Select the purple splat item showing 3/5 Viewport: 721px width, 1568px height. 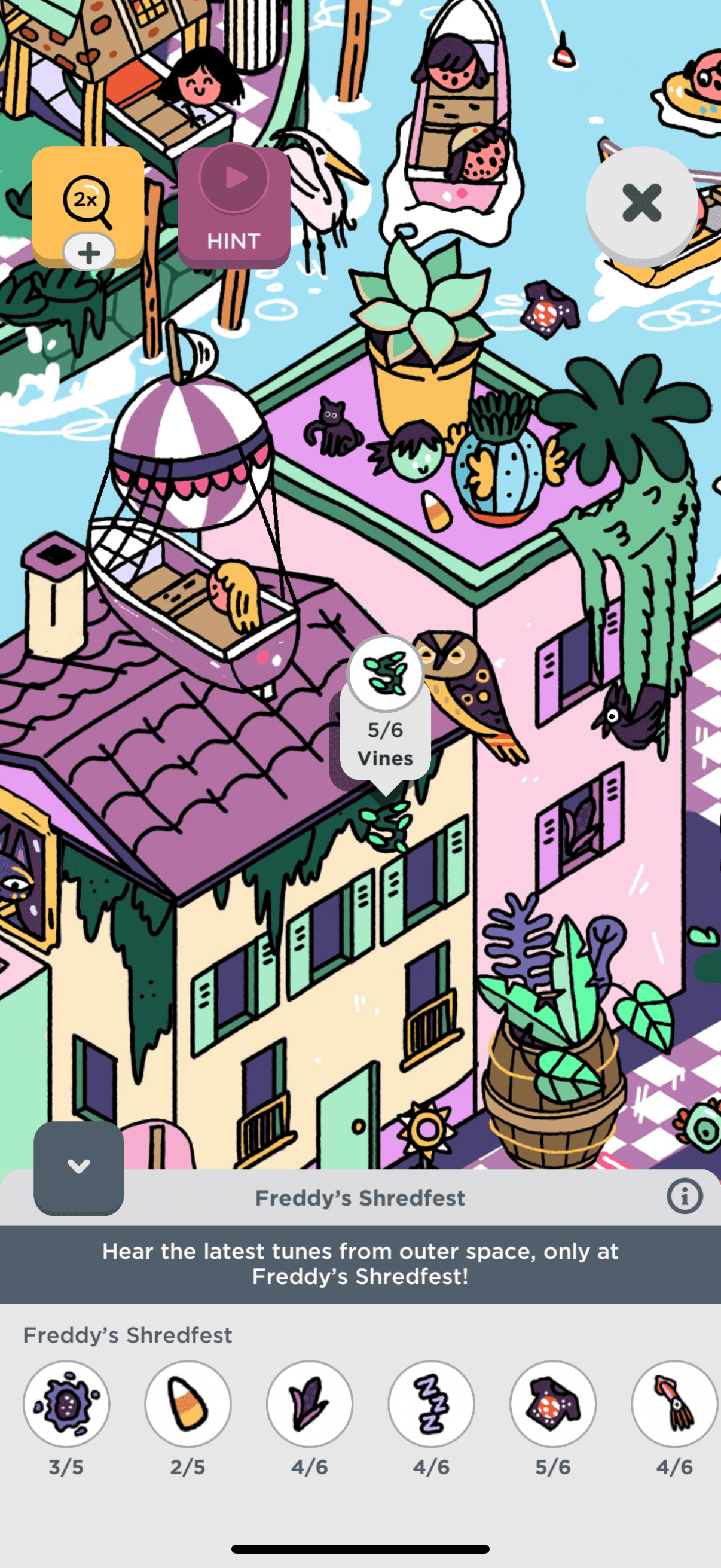point(66,1404)
